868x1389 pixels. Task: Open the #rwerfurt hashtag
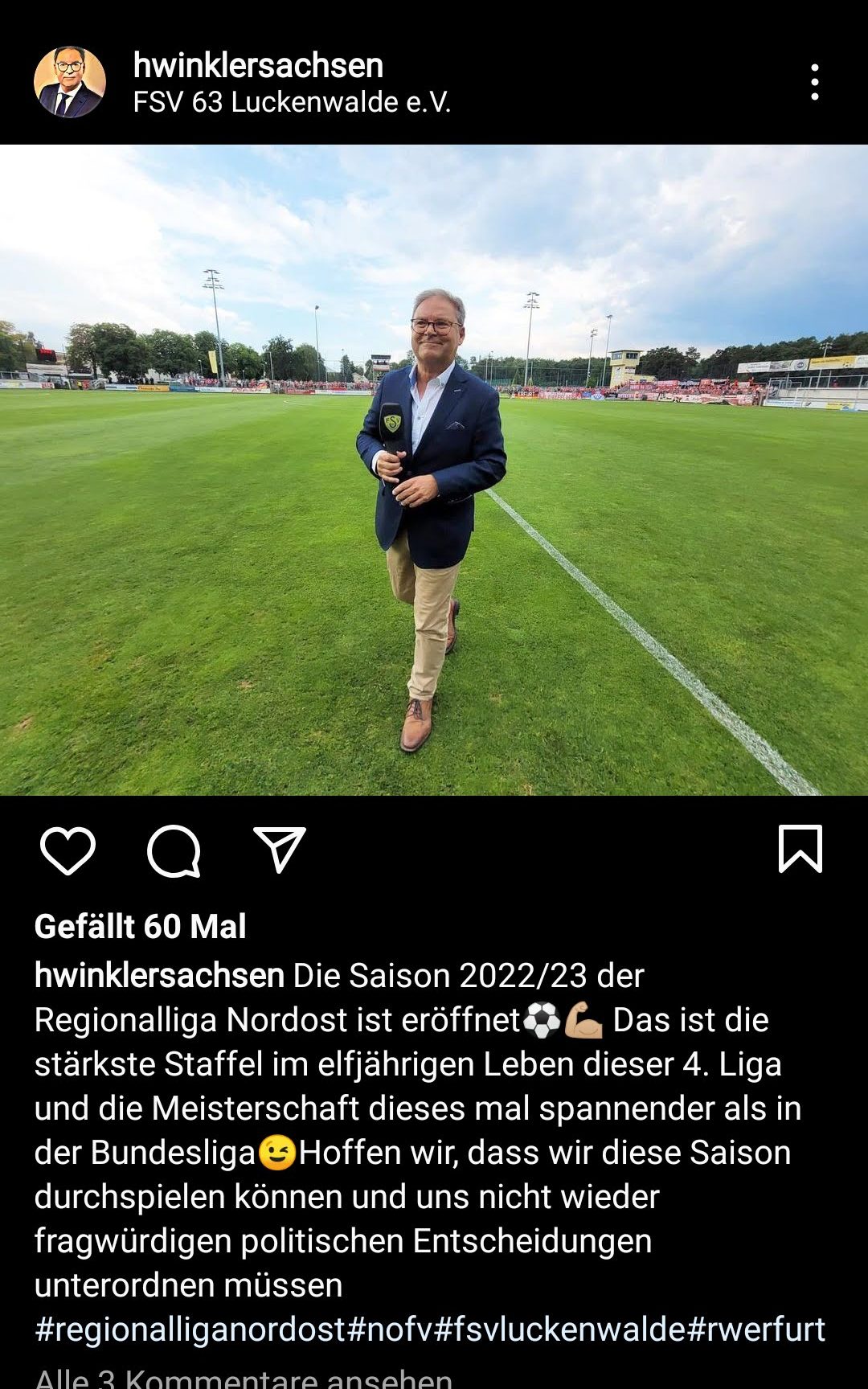click(x=755, y=1330)
